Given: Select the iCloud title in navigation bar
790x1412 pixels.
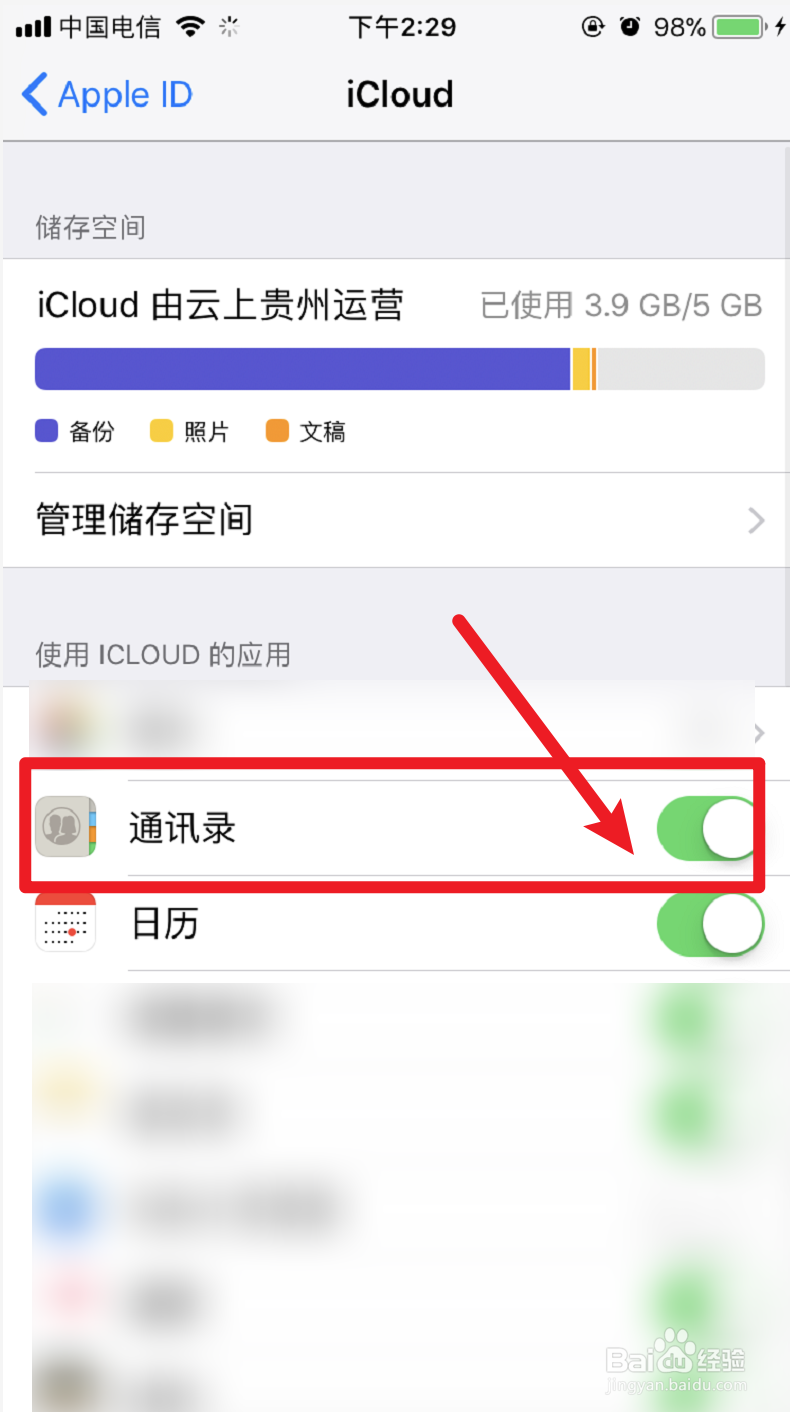Looking at the screenshot, I should click(399, 93).
